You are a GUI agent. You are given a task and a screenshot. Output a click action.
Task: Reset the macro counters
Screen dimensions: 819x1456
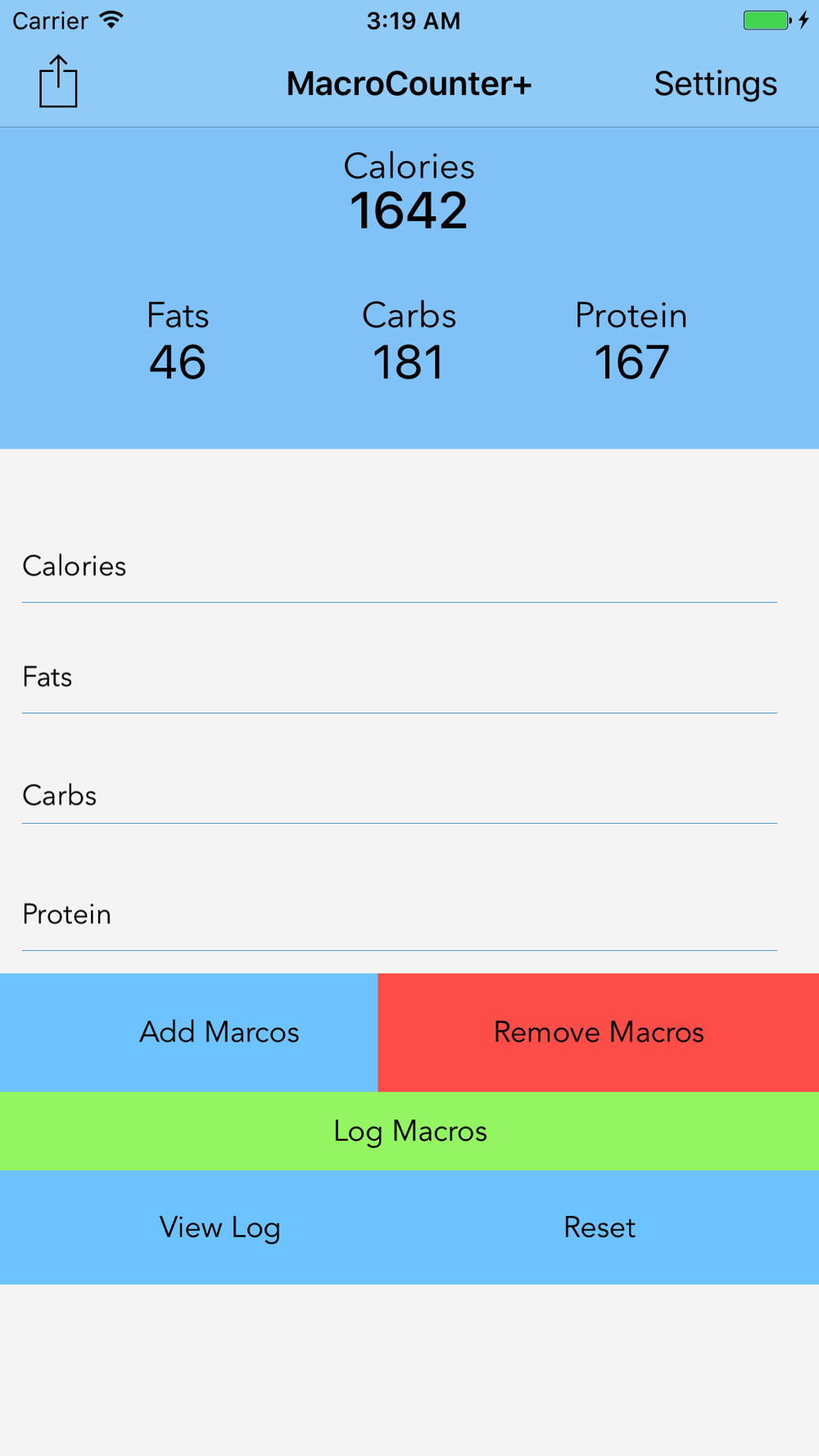coord(600,1227)
